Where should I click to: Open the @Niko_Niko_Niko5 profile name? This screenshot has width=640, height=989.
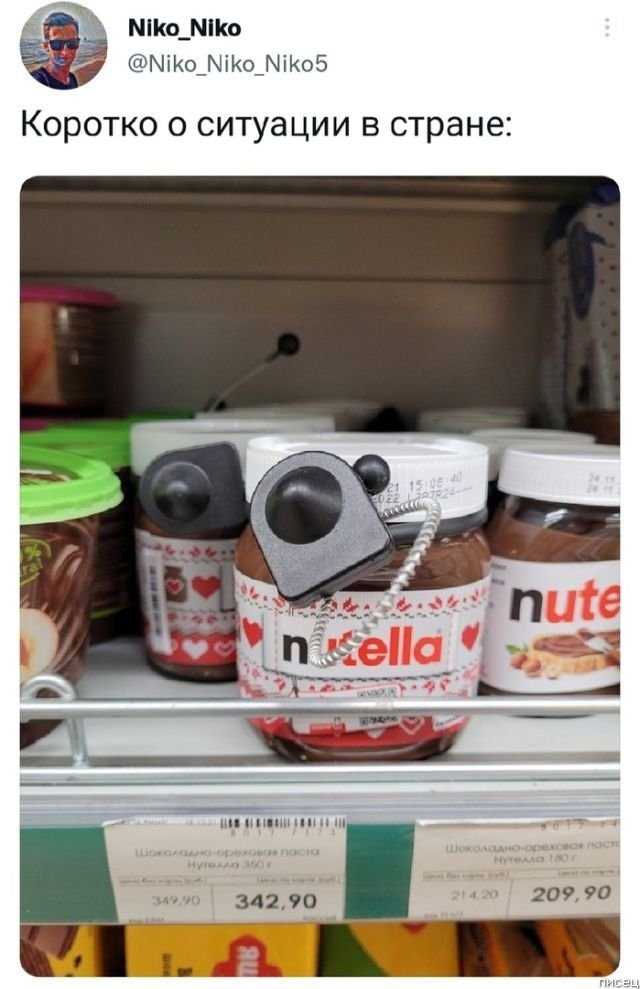pyautogui.click(x=227, y=64)
